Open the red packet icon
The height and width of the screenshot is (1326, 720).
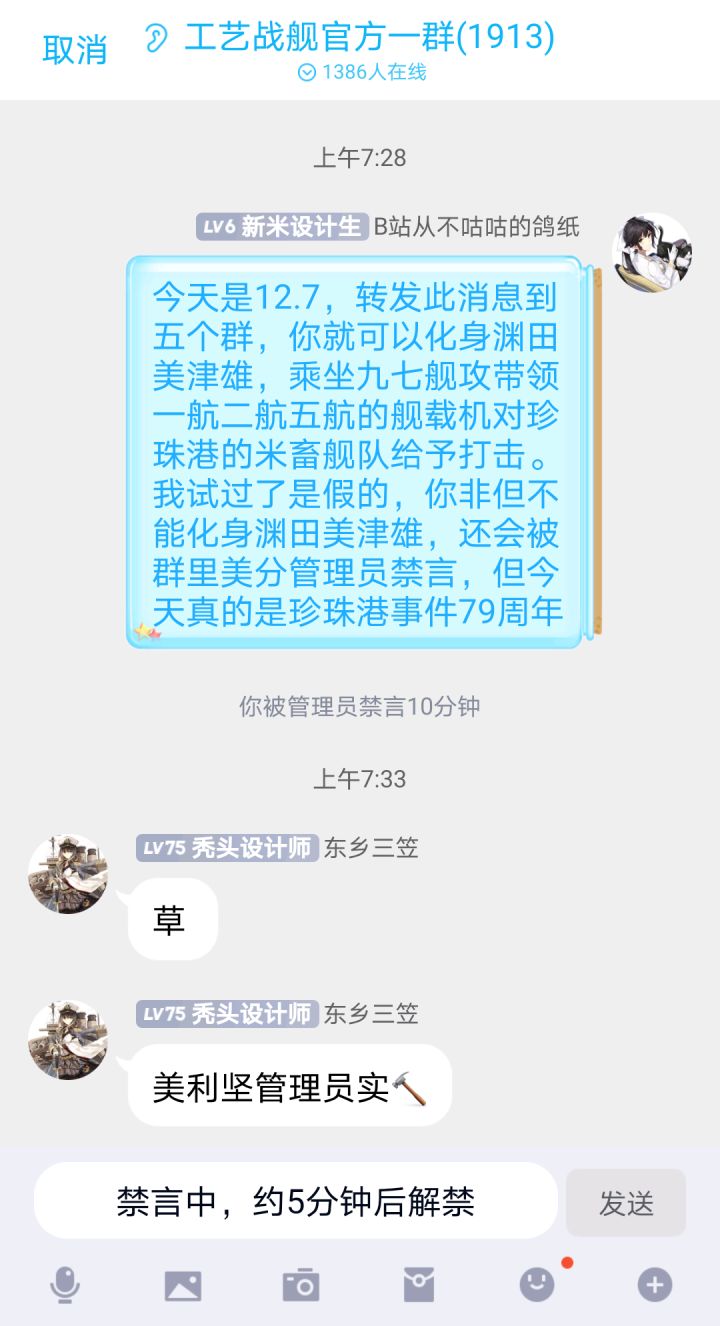tap(419, 1284)
